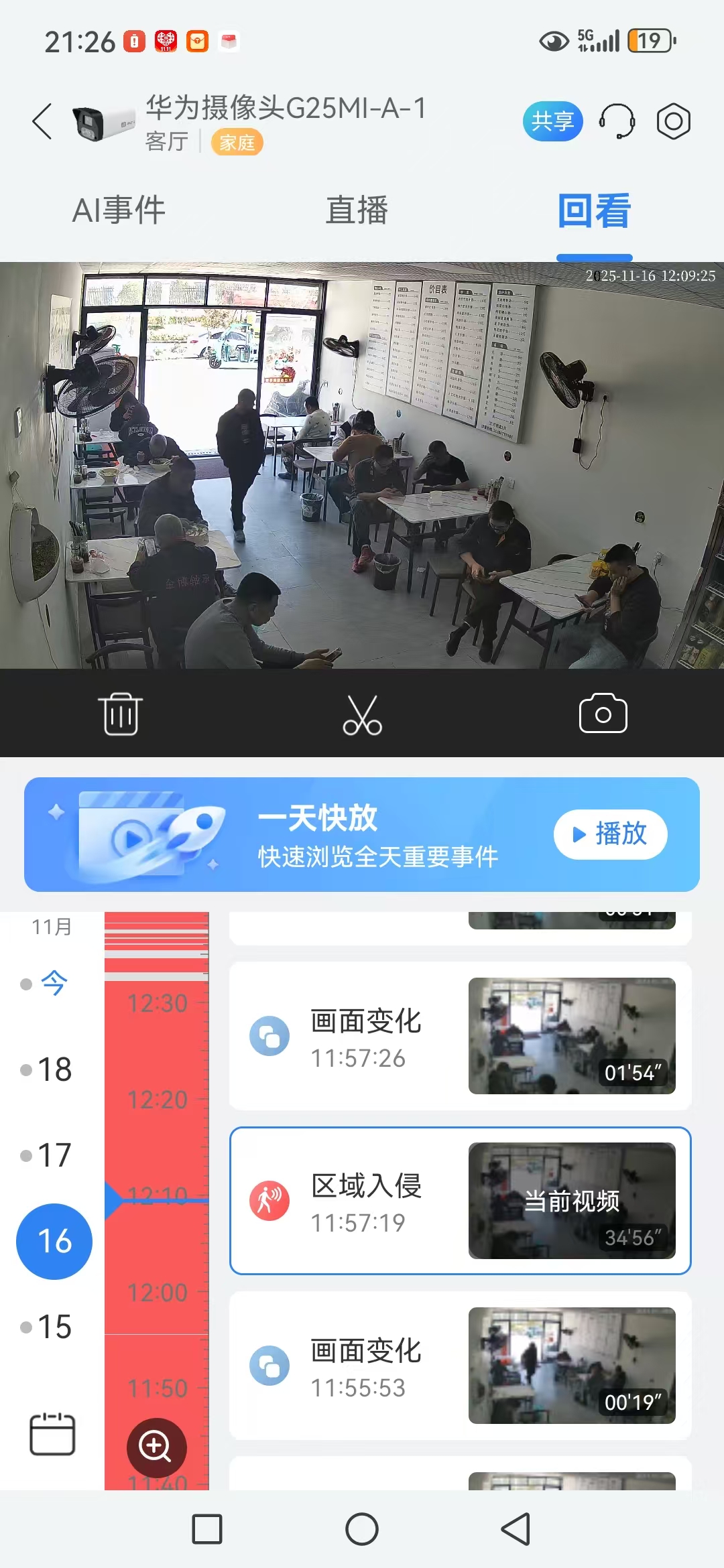Select date 18 in the date list

point(54,1069)
